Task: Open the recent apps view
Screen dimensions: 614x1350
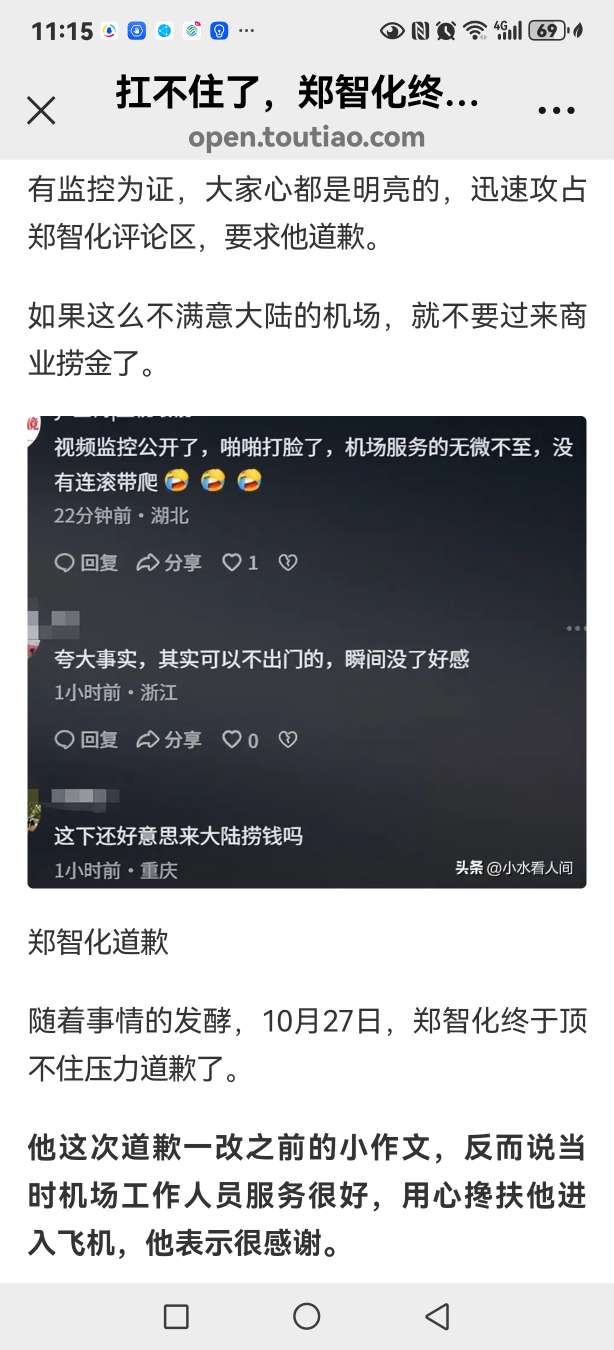Action: 176,1316
